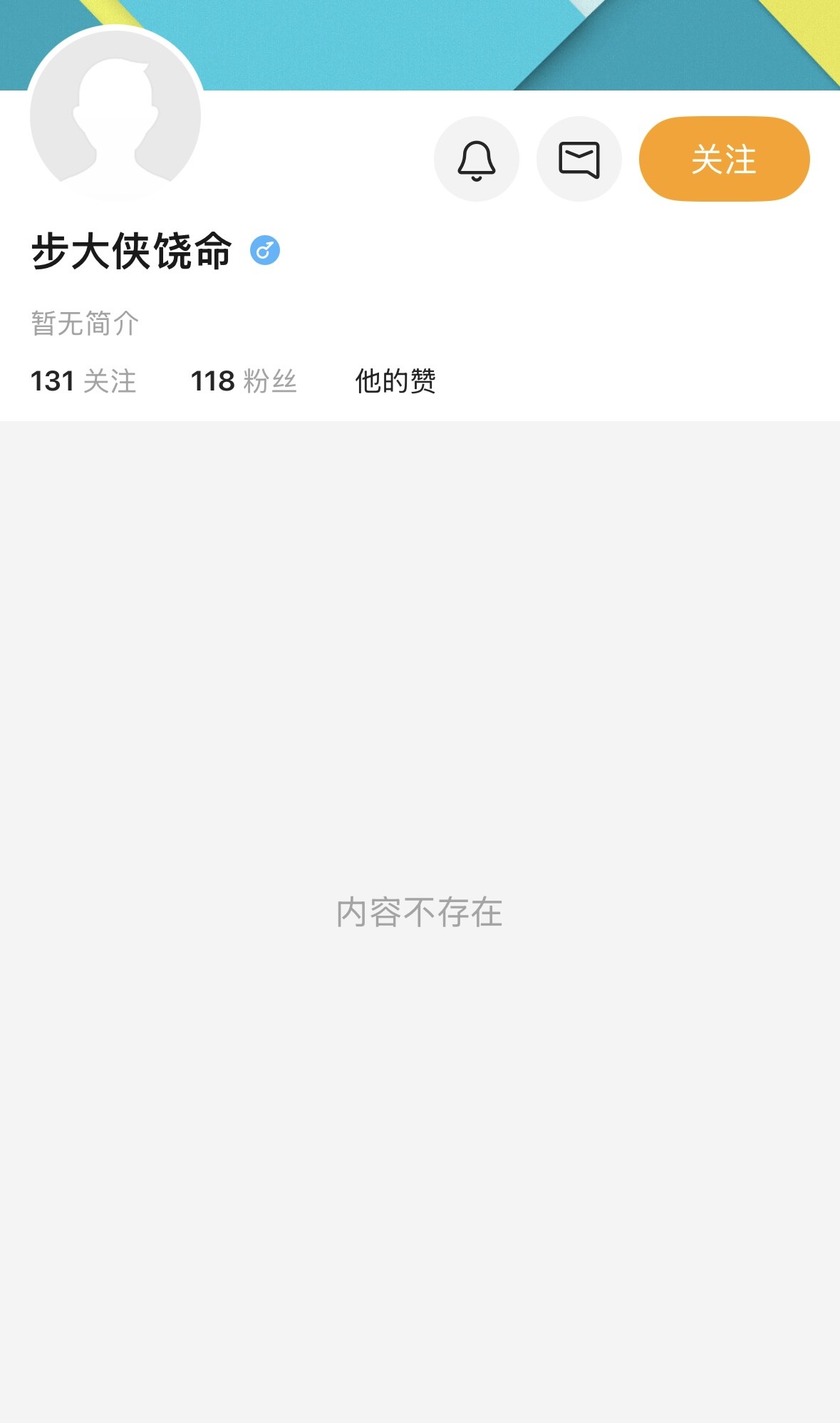Tap the notification bell icon
Image resolution: width=840 pixels, height=1423 pixels.
(477, 159)
